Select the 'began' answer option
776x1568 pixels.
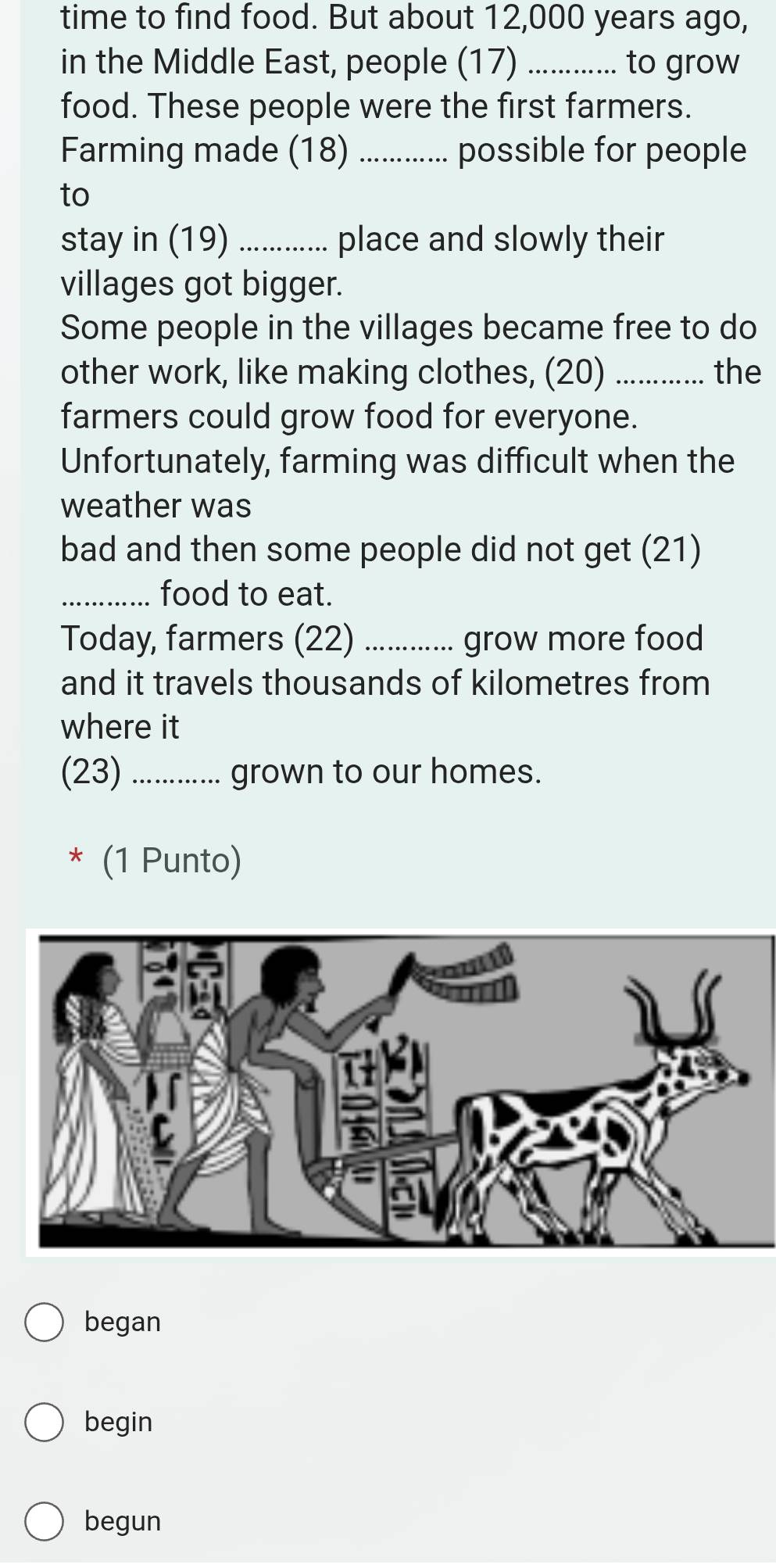point(45,1323)
